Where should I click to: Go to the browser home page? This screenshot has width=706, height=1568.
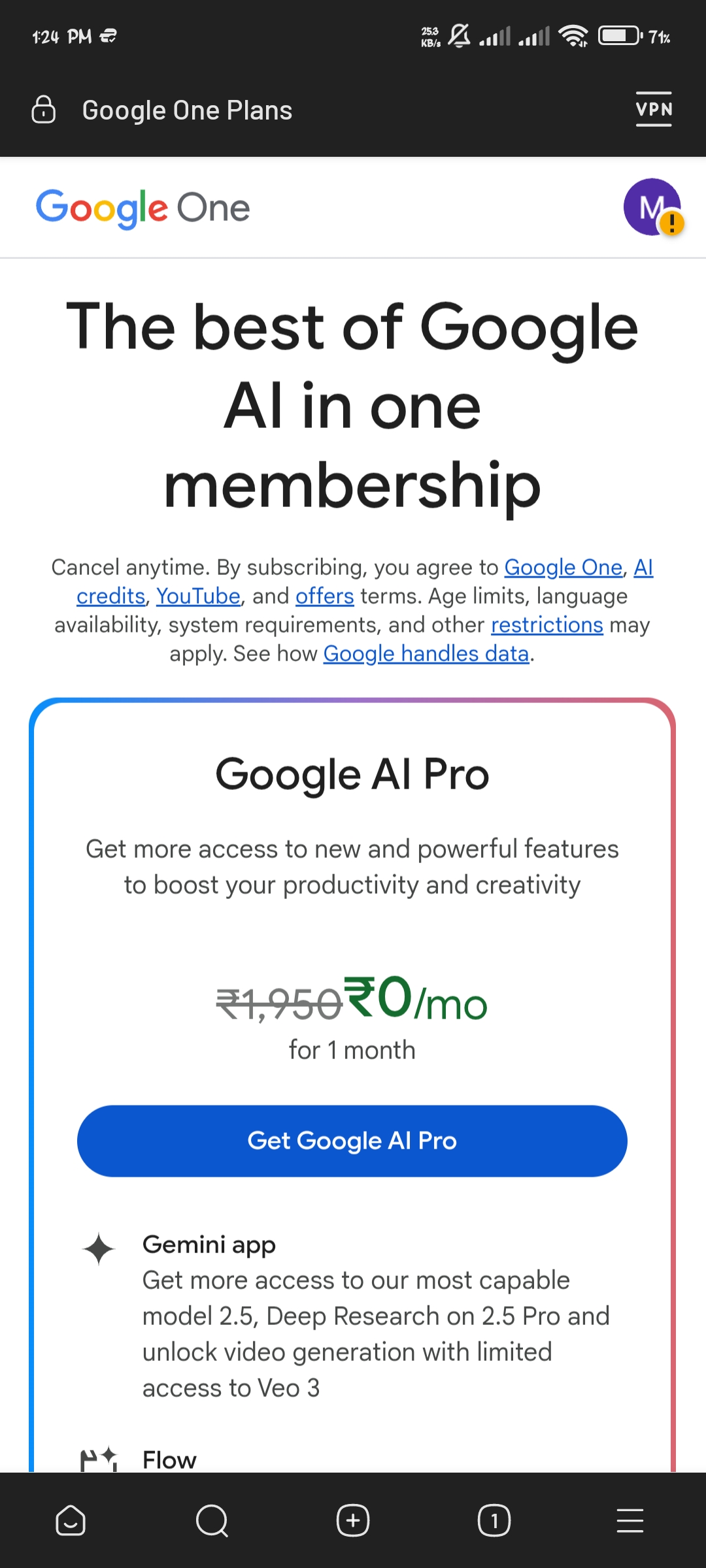tap(71, 1521)
